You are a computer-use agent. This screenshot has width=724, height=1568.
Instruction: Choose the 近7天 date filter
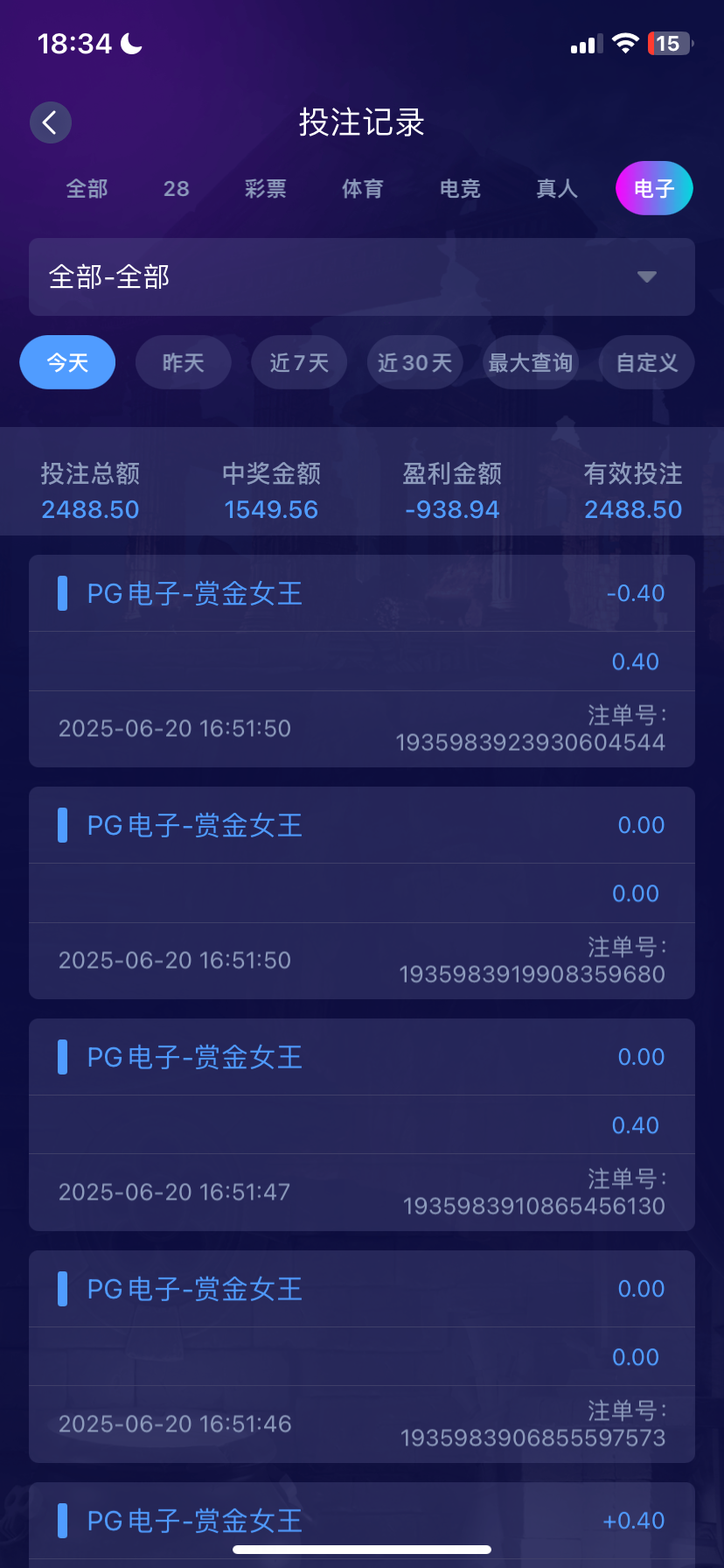point(299,362)
